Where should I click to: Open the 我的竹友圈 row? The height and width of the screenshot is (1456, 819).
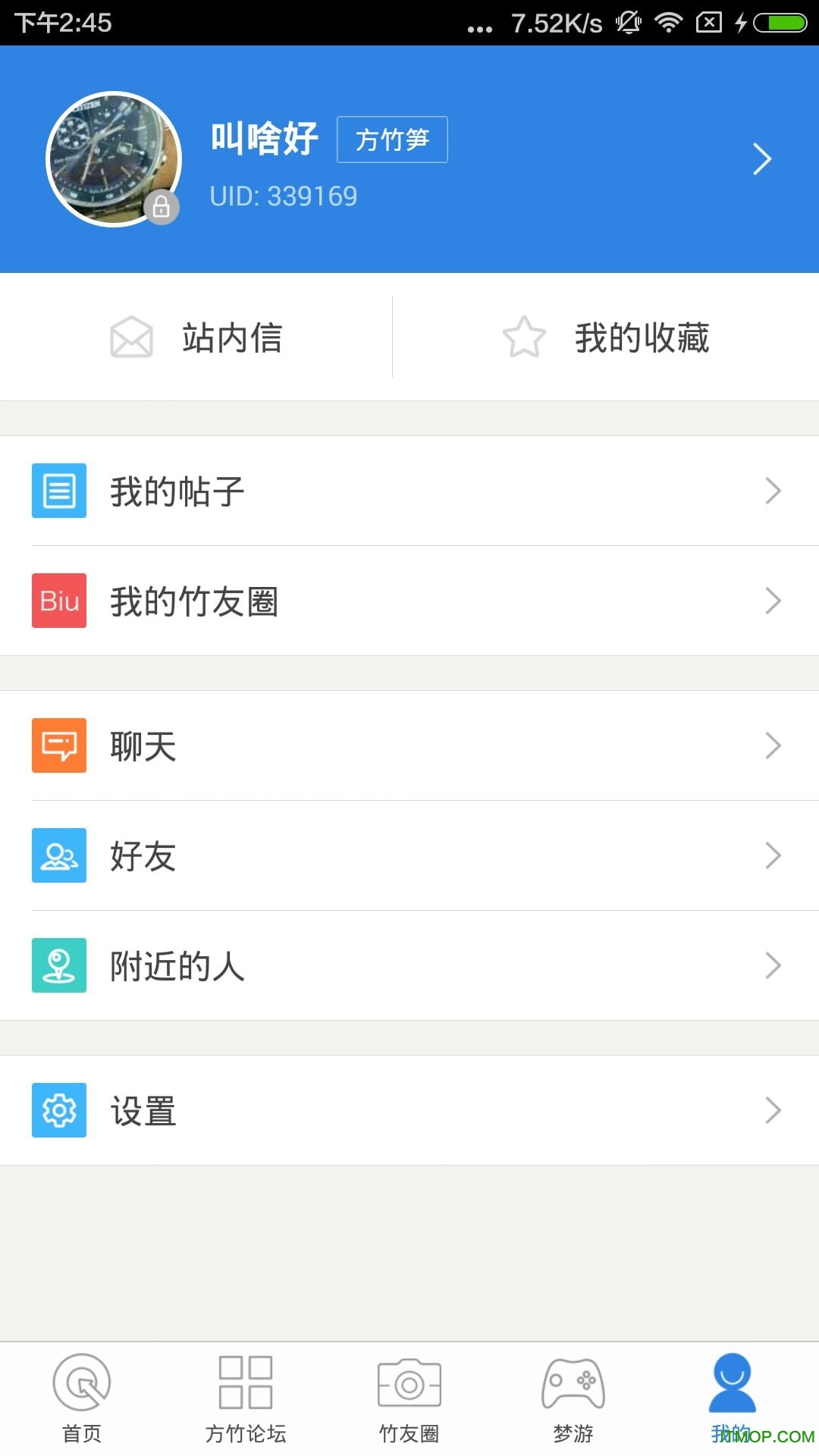[x=409, y=601]
